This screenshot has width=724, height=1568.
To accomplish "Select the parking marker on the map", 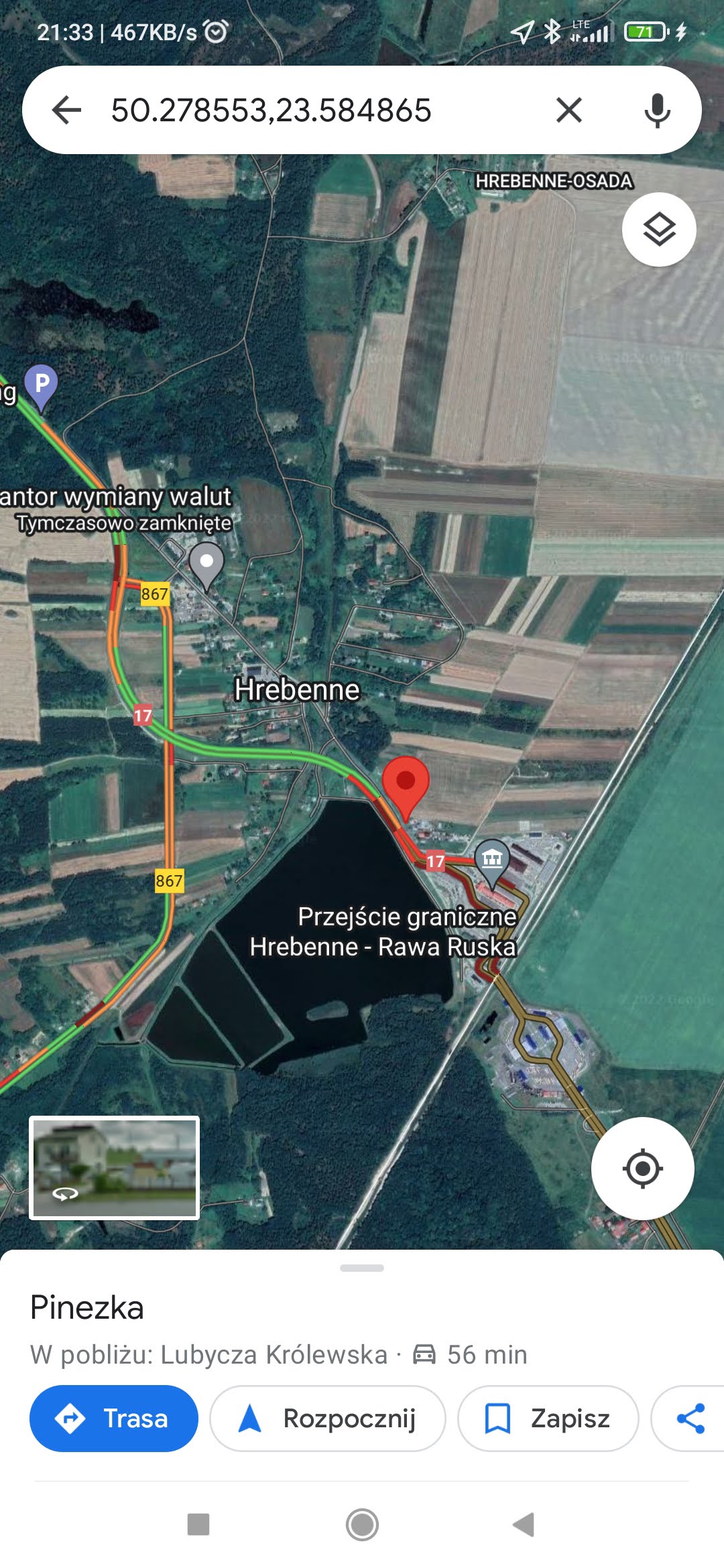I will pyautogui.click(x=42, y=385).
